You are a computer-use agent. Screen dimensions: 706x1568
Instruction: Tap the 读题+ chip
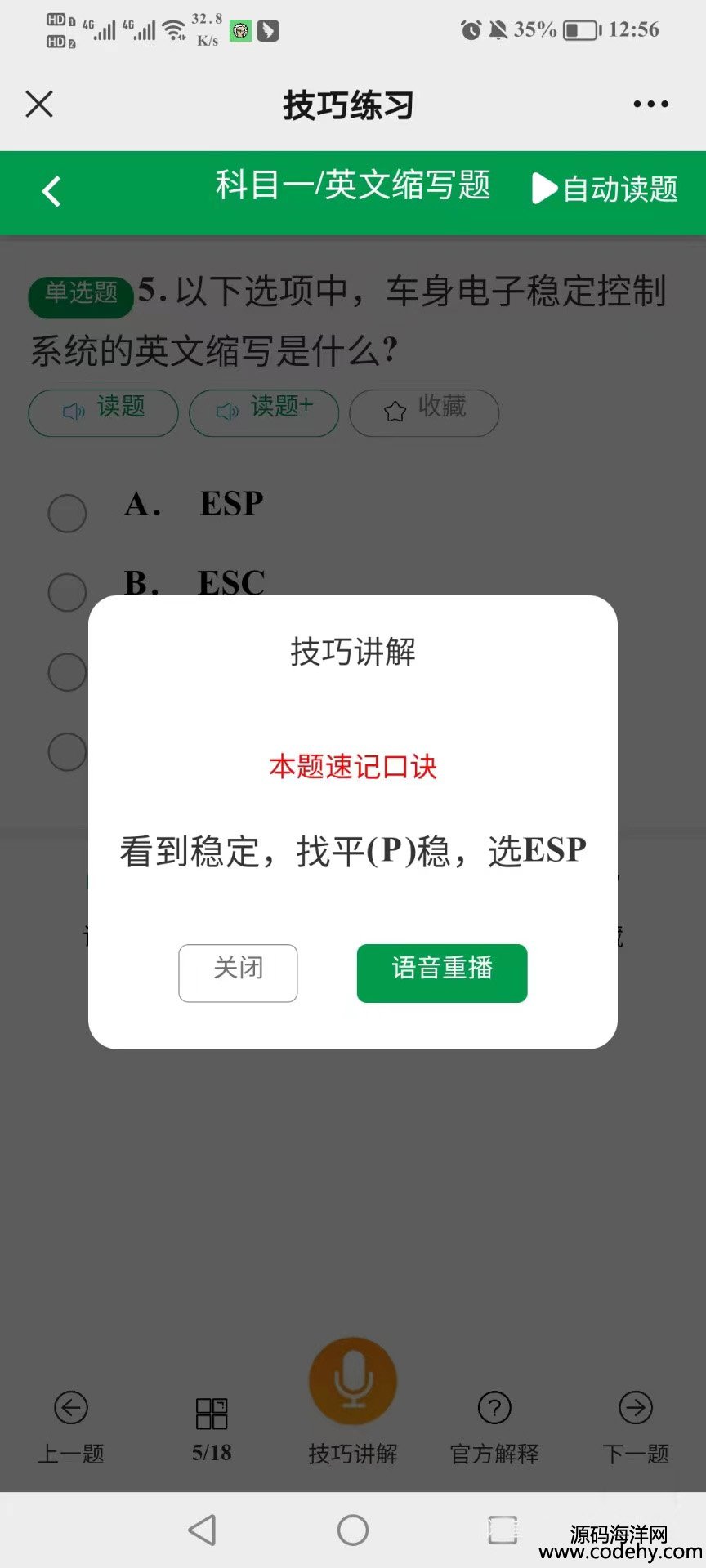pyautogui.click(x=264, y=412)
